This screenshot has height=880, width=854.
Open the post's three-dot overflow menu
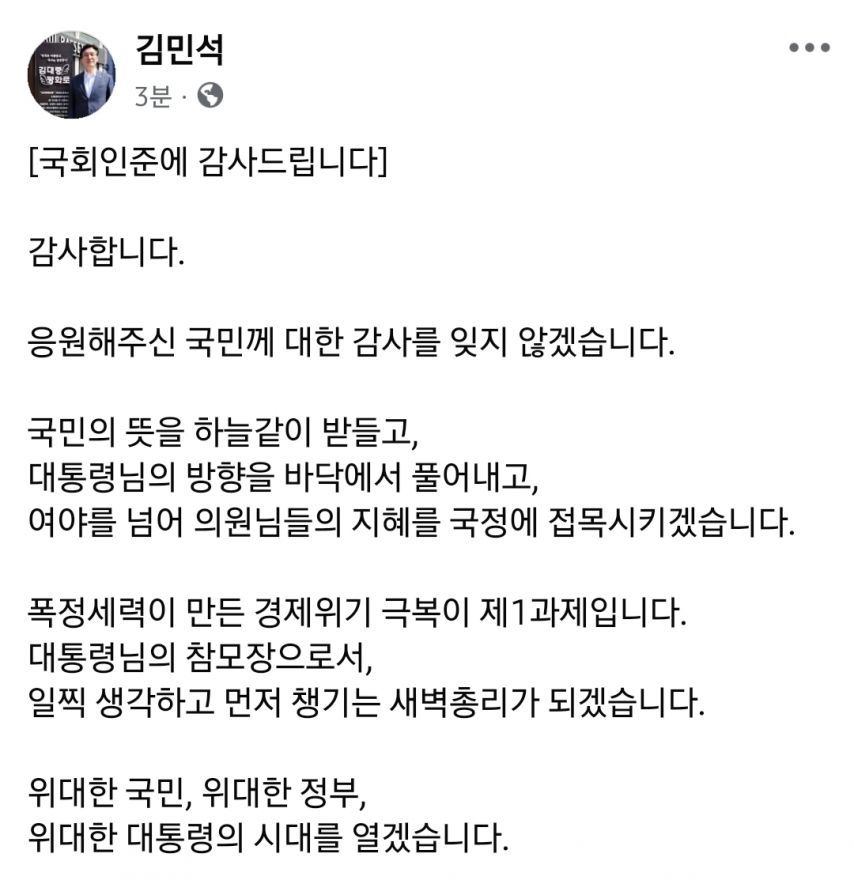coord(808,48)
